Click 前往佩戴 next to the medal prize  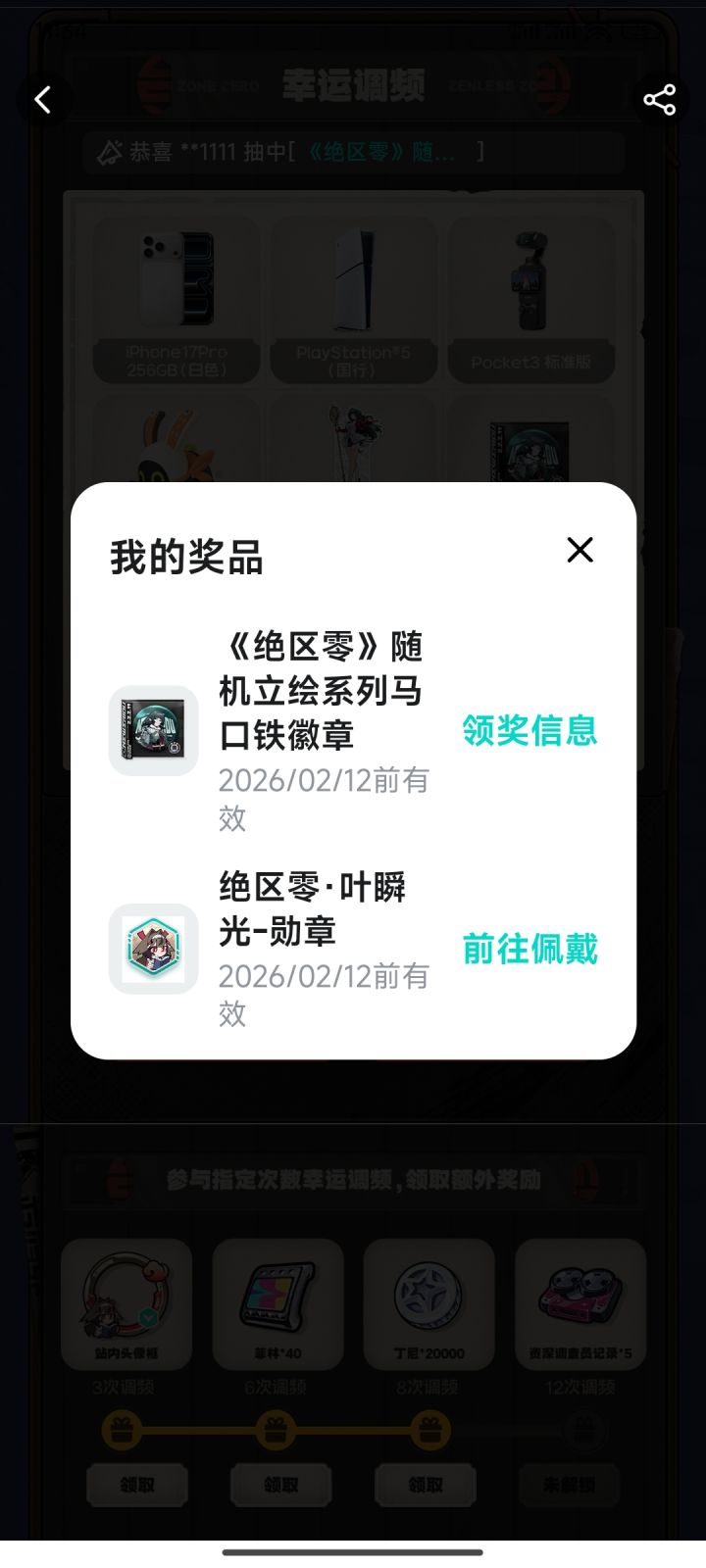tap(530, 949)
